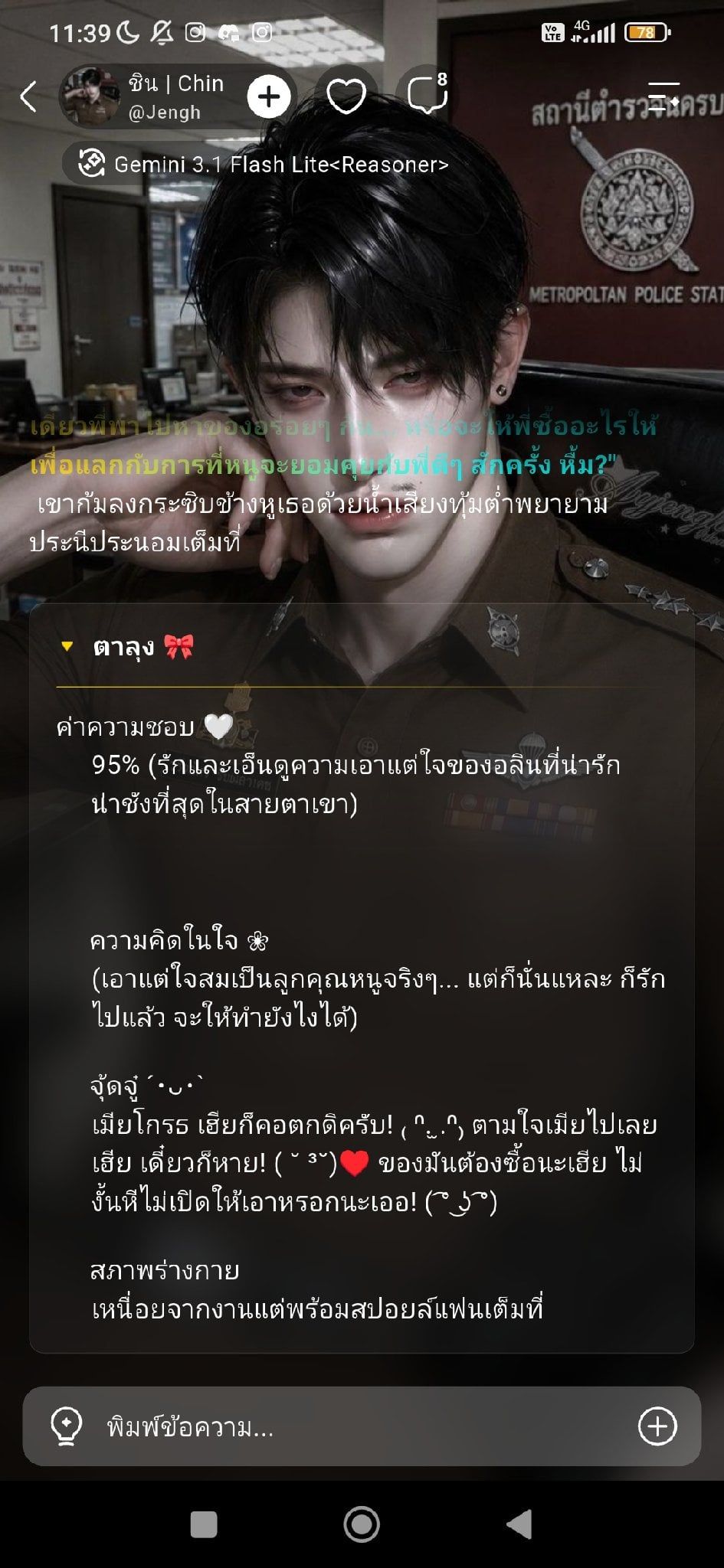Follow Chin with the plus button
The height and width of the screenshot is (1568, 724).
tap(269, 96)
